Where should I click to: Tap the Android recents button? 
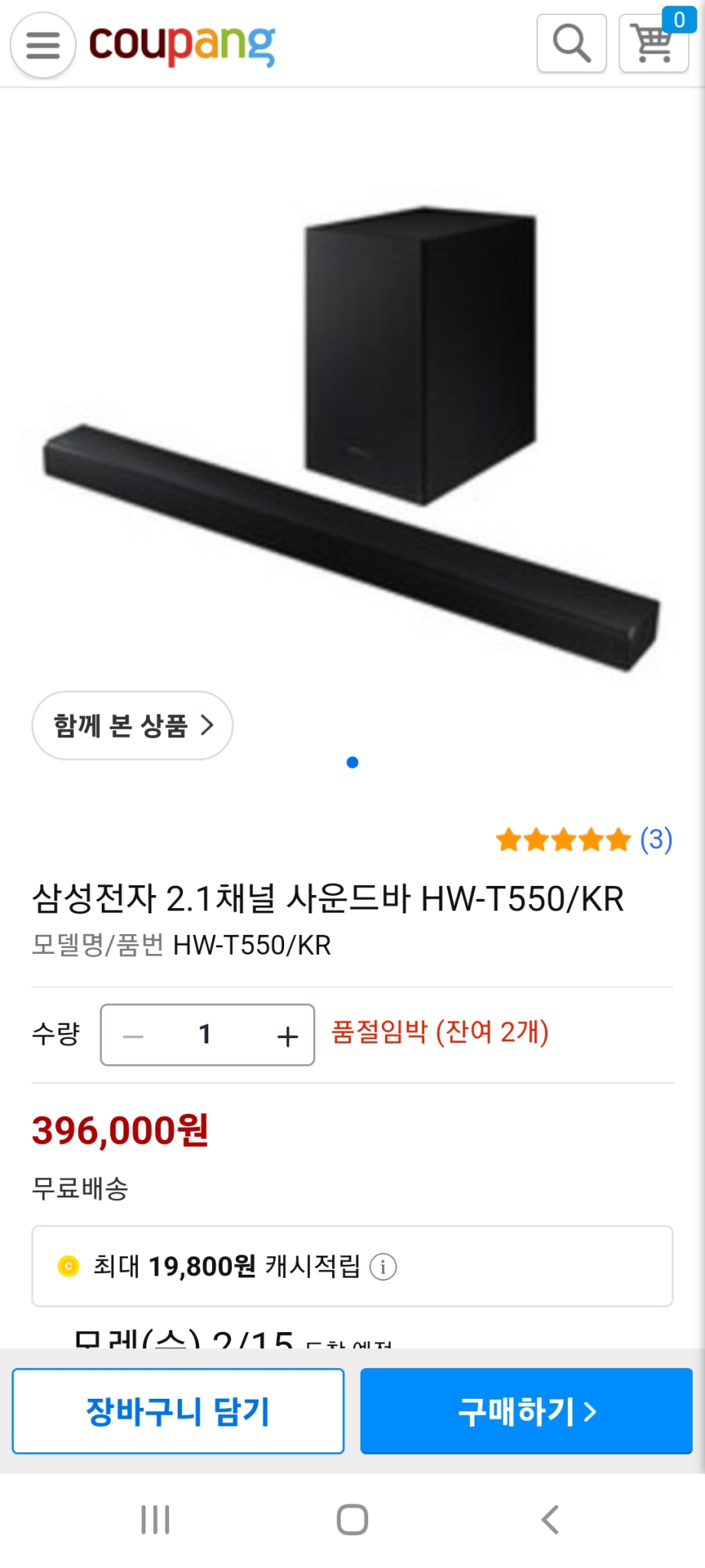155,1521
